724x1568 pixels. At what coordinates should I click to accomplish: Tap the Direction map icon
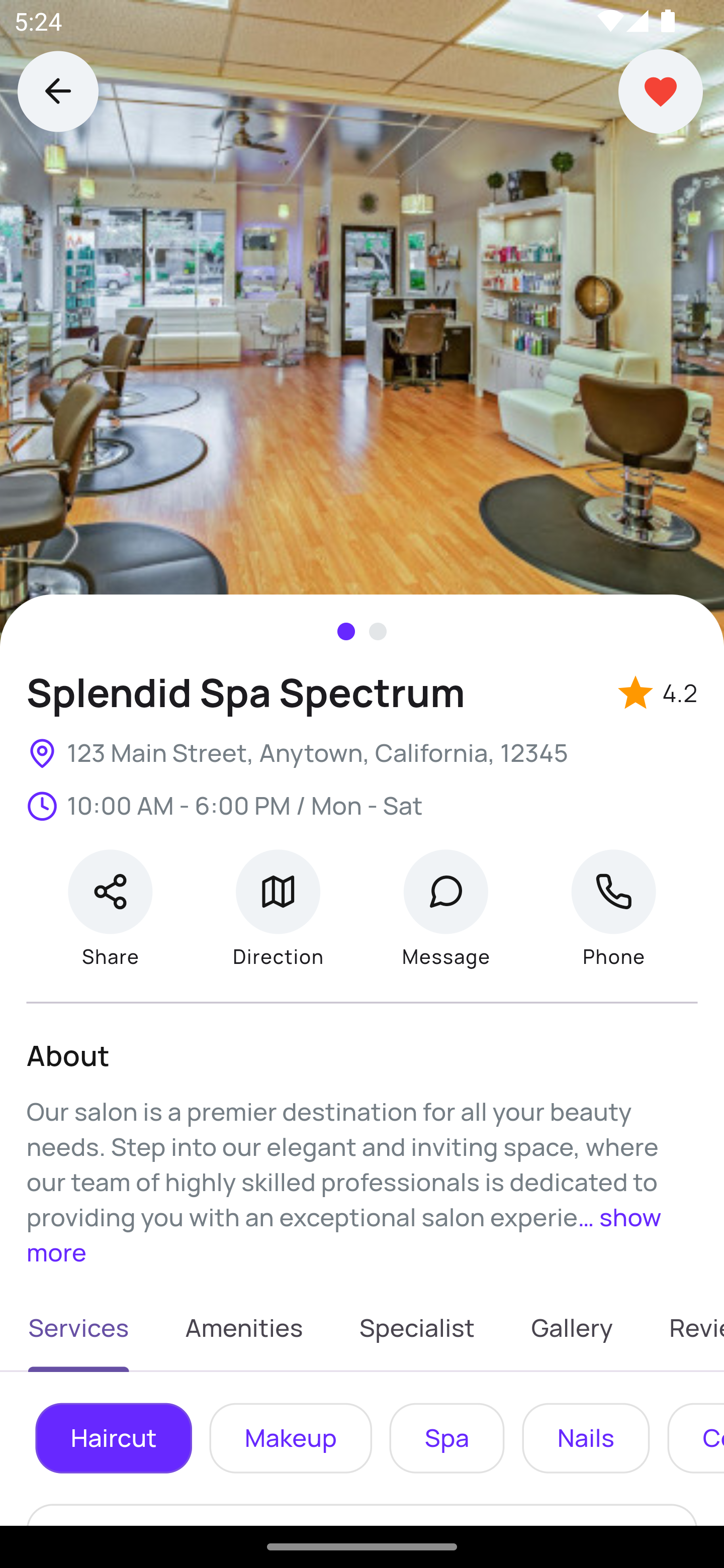tap(278, 891)
